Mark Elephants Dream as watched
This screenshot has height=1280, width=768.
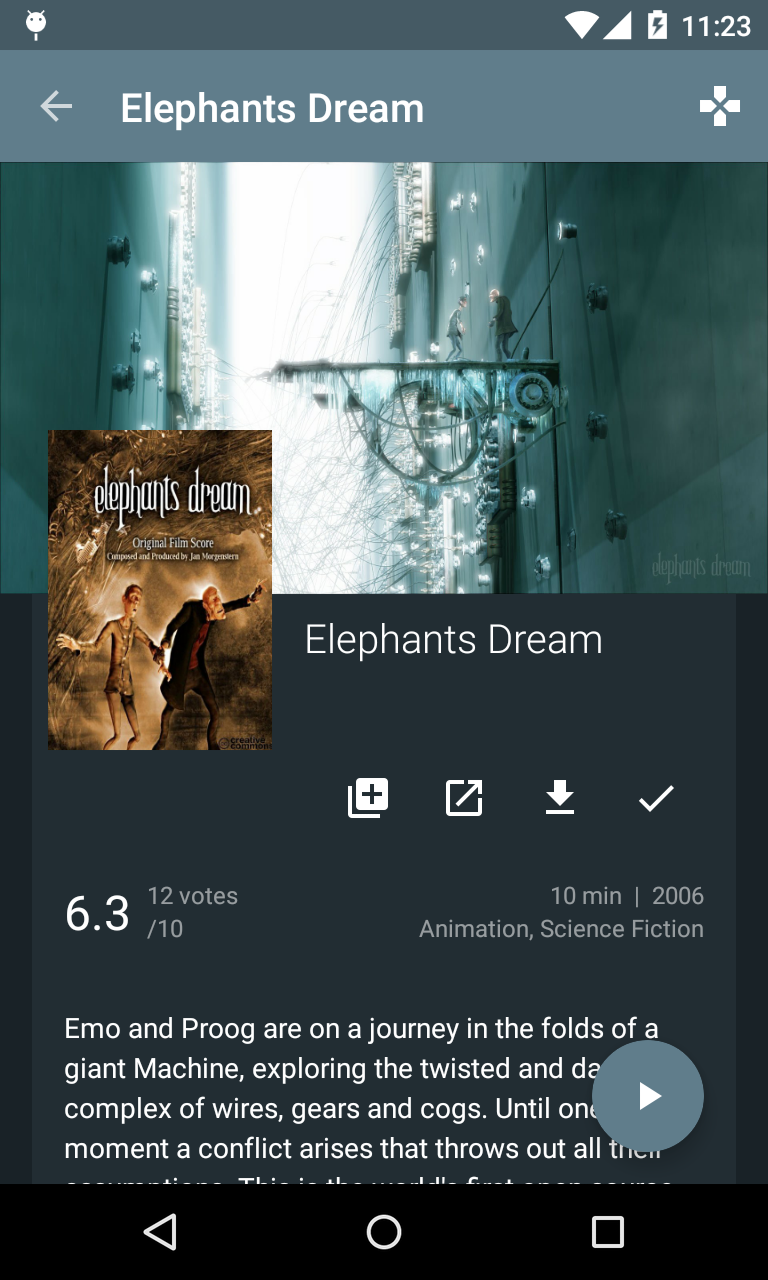(656, 798)
